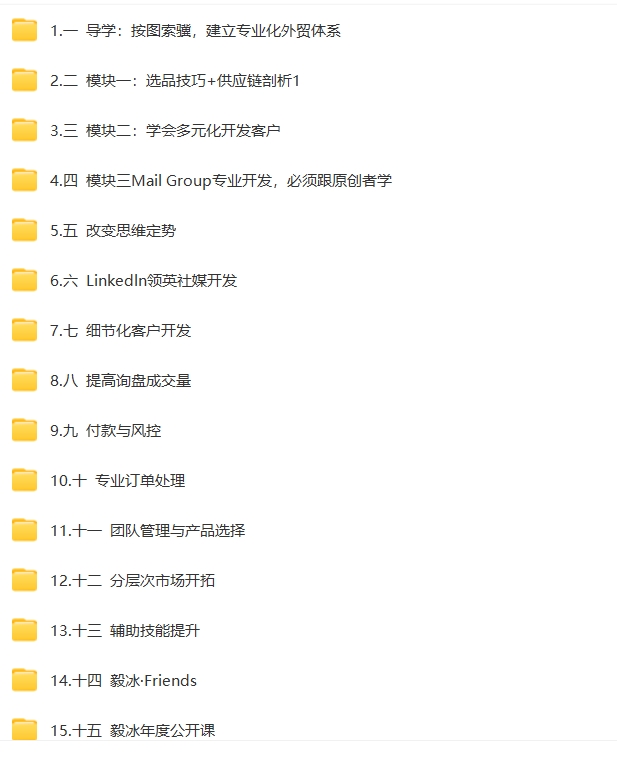Open the 11.十一 团队管理与产品选择 folder
The width and height of the screenshot is (617, 757).
(147, 531)
